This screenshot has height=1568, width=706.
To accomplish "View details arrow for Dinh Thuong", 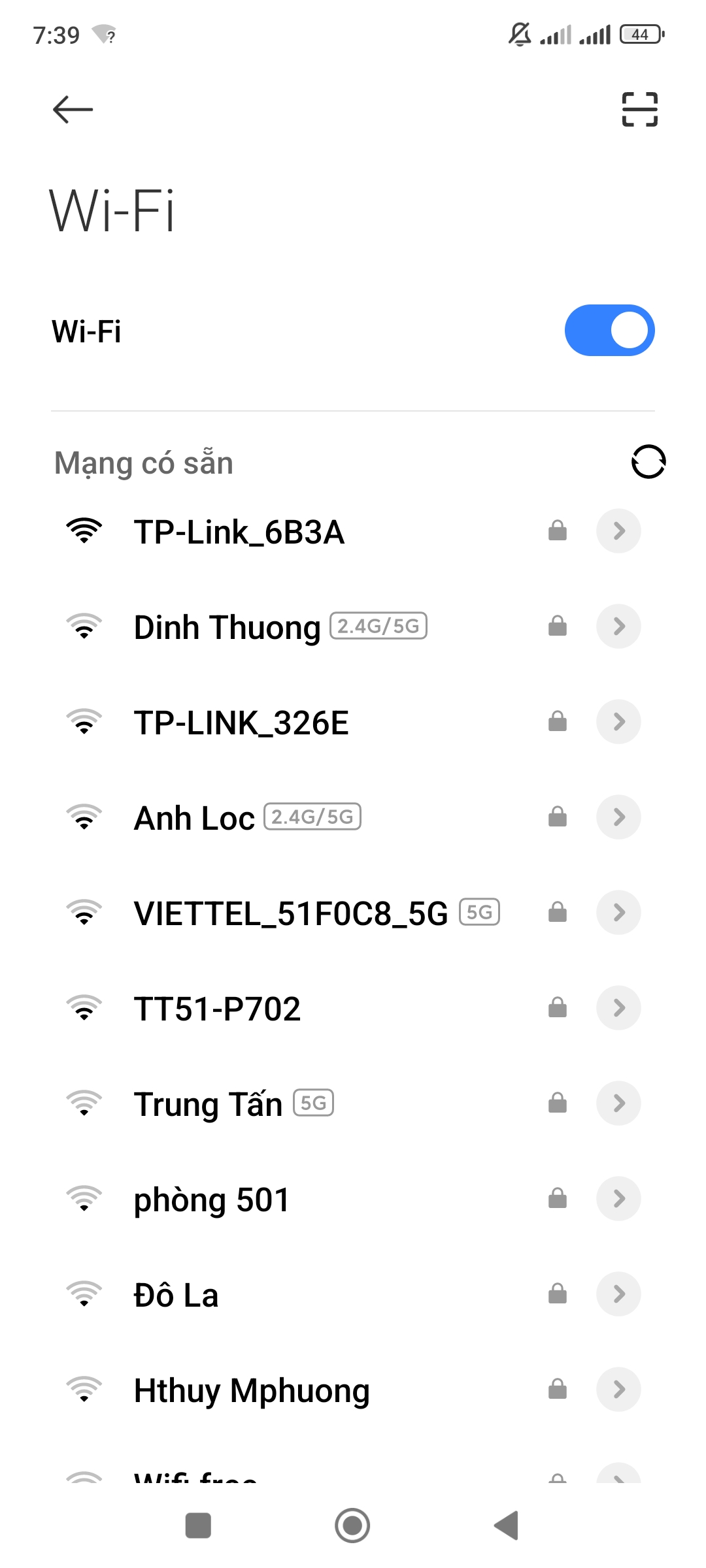I will (618, 627).
